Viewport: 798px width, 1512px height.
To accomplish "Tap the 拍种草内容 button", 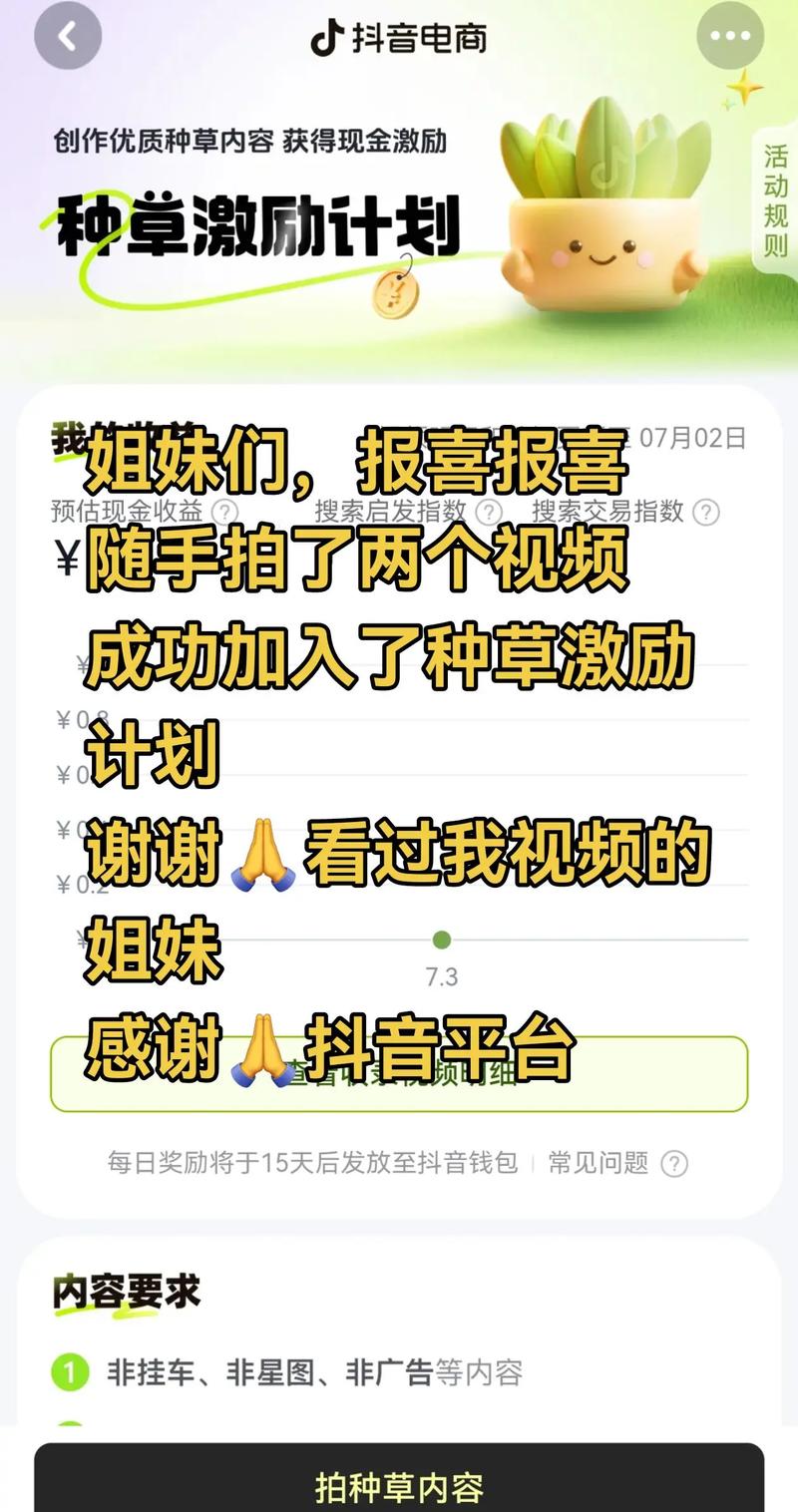I will pyautogui.click(x=399, y=1486).
